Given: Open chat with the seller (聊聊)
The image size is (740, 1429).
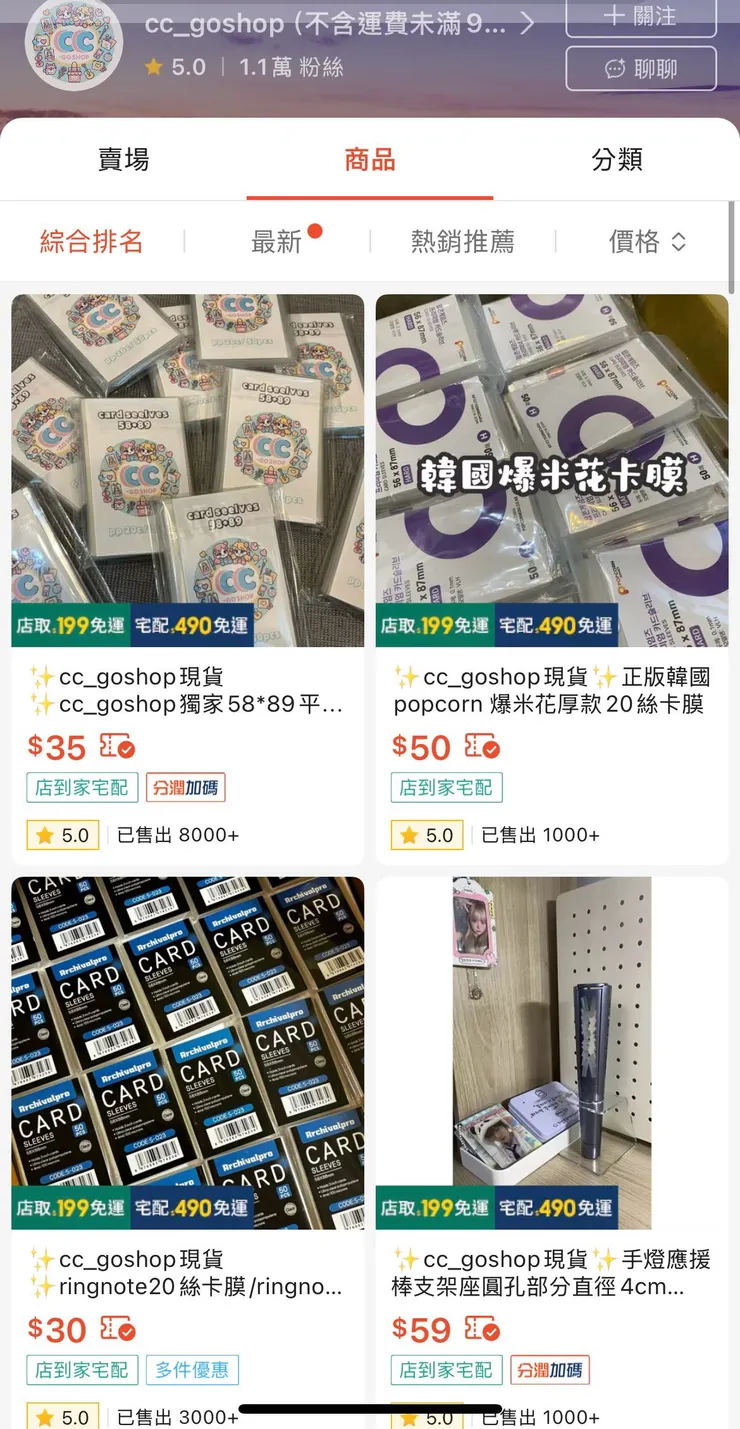Looking at the screenshot, I should 641,69.
